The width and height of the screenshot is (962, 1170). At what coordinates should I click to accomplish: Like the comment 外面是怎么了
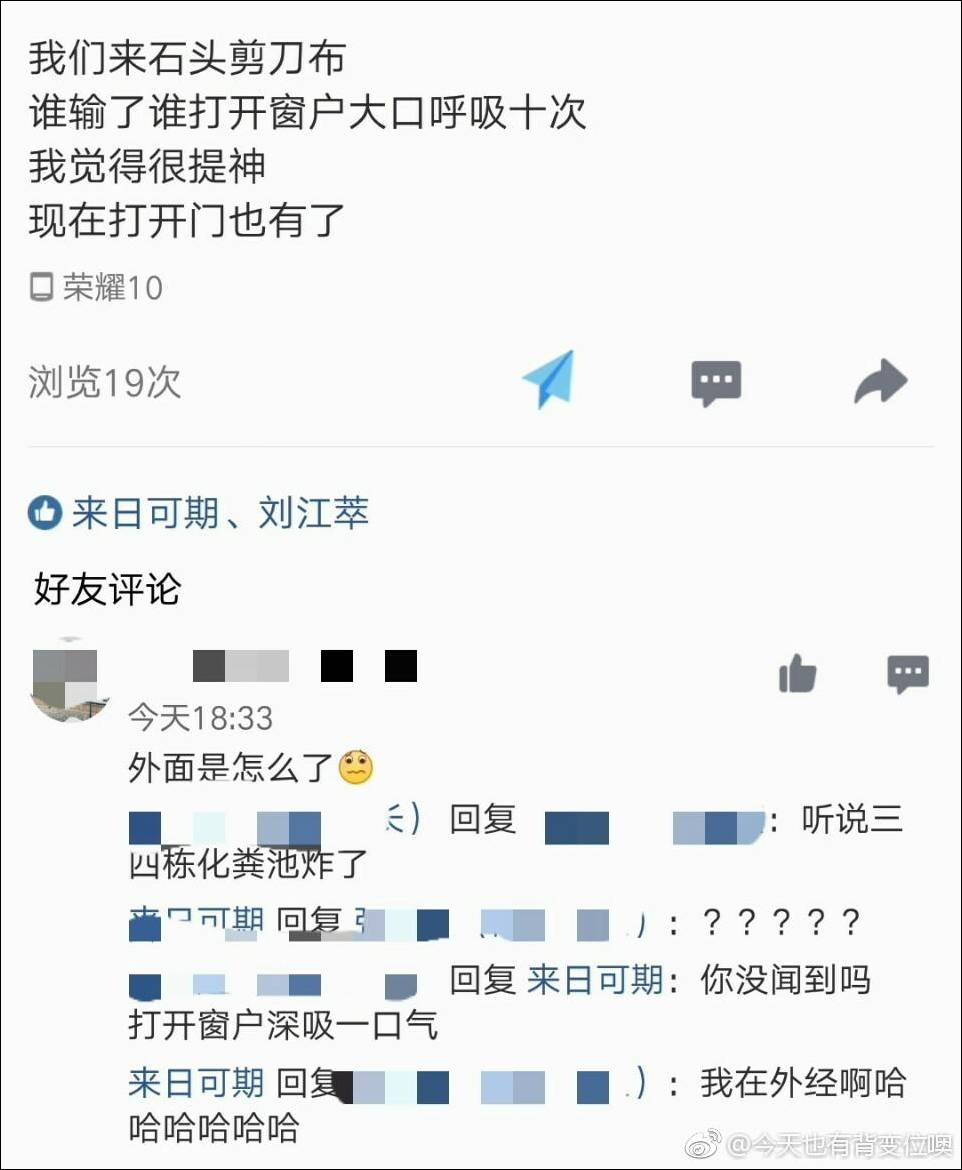pos(797,673)
